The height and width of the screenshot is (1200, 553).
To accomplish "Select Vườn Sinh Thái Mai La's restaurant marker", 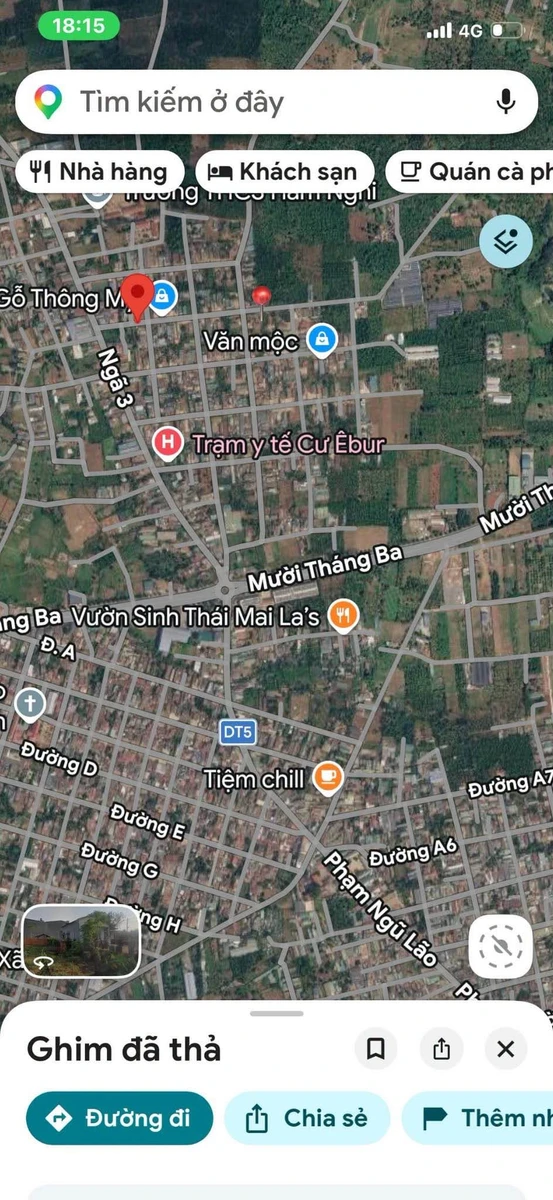I will click(x=343, y=616).
